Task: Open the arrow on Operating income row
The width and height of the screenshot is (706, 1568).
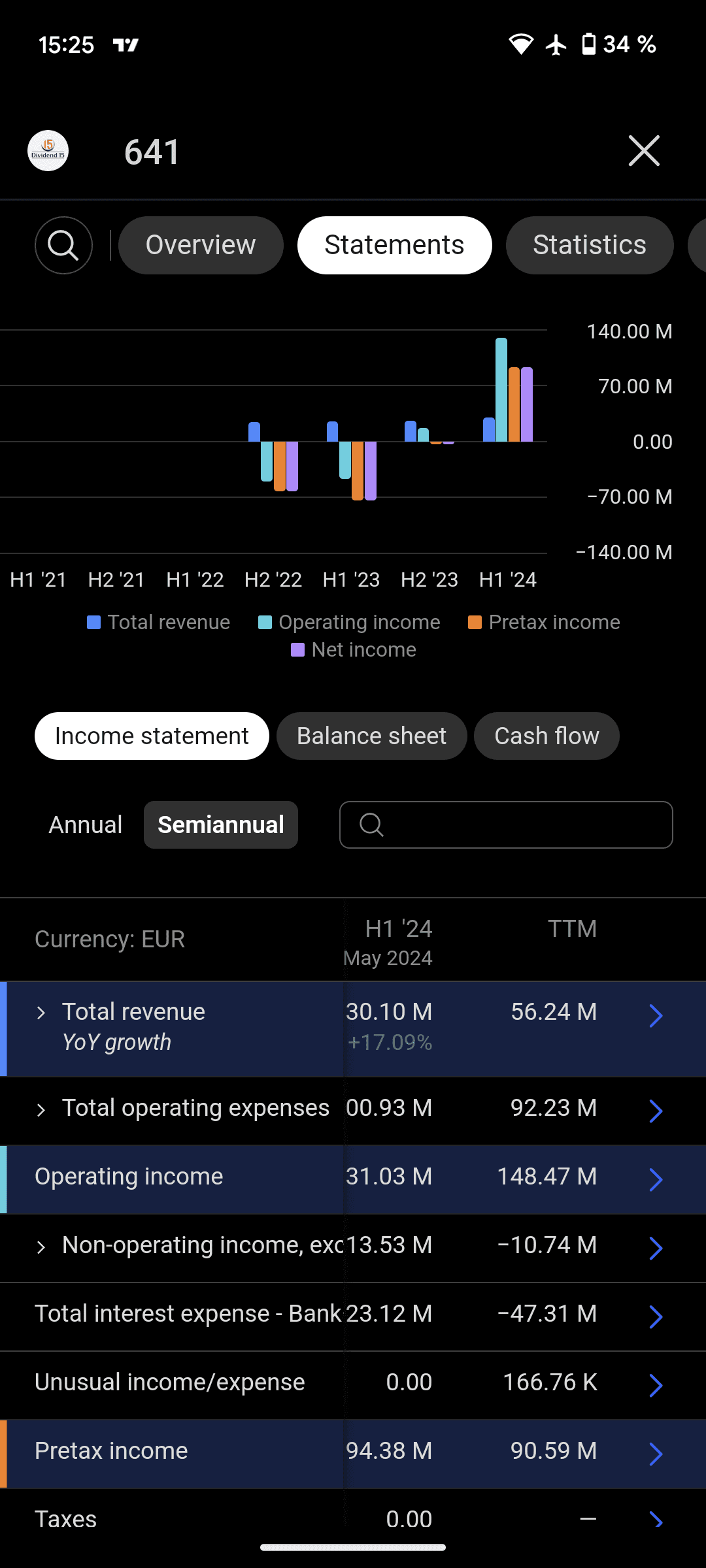Action: coord(656,1179)
